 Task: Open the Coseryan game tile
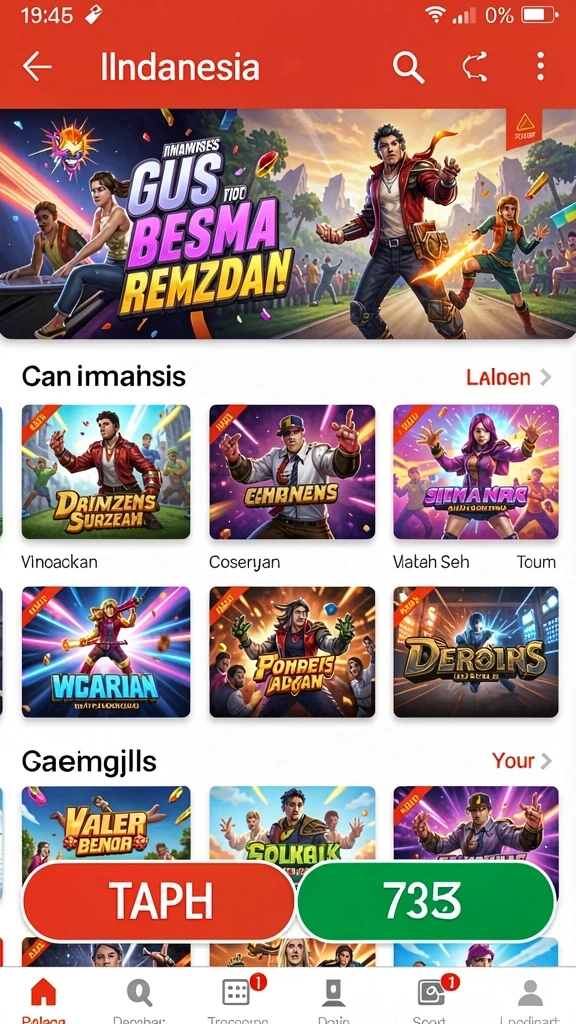292,472
